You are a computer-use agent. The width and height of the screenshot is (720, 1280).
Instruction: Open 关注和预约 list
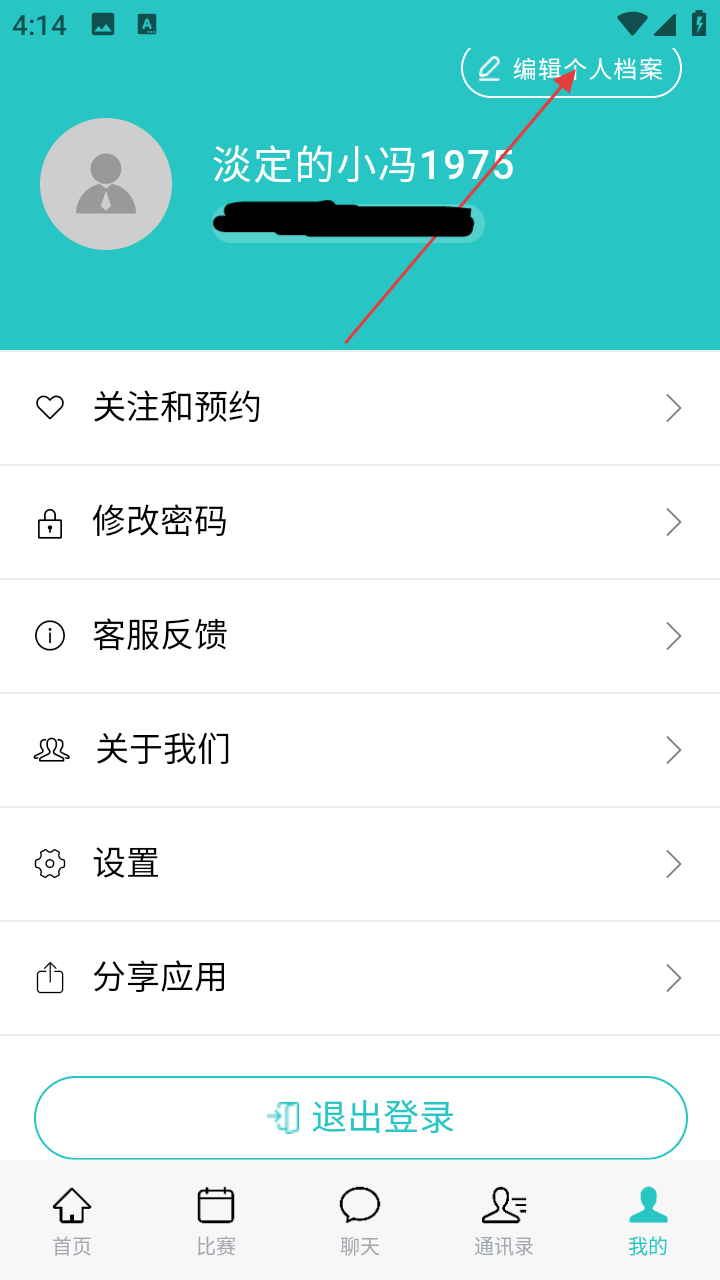click(x=360, y=408)
